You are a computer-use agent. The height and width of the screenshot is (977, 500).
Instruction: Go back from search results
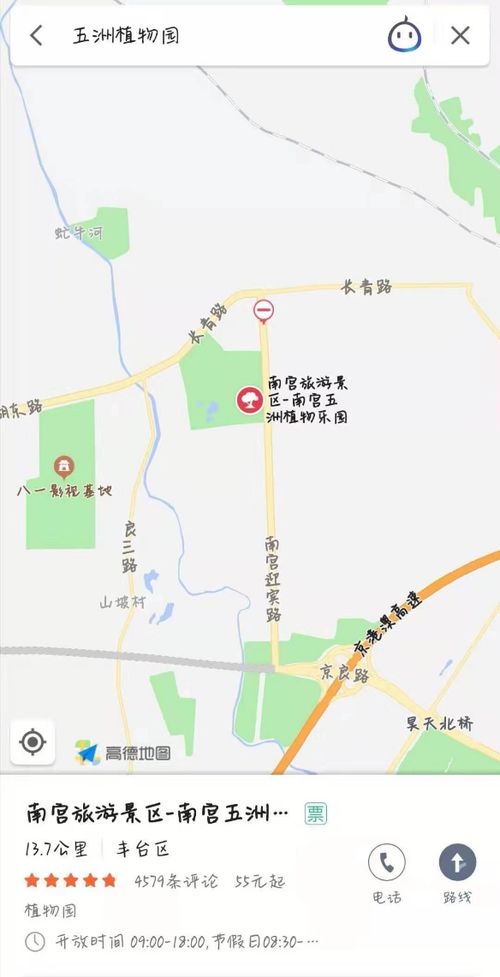tap(36, 36)
